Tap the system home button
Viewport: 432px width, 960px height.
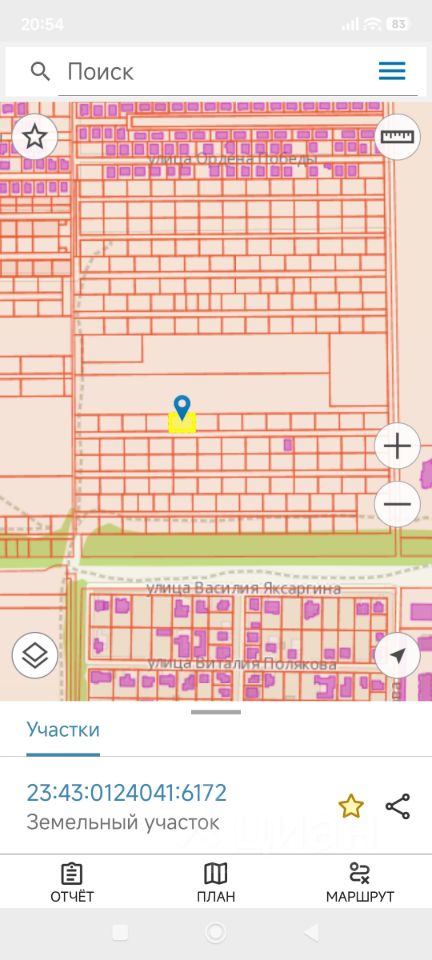pos(215,932)
